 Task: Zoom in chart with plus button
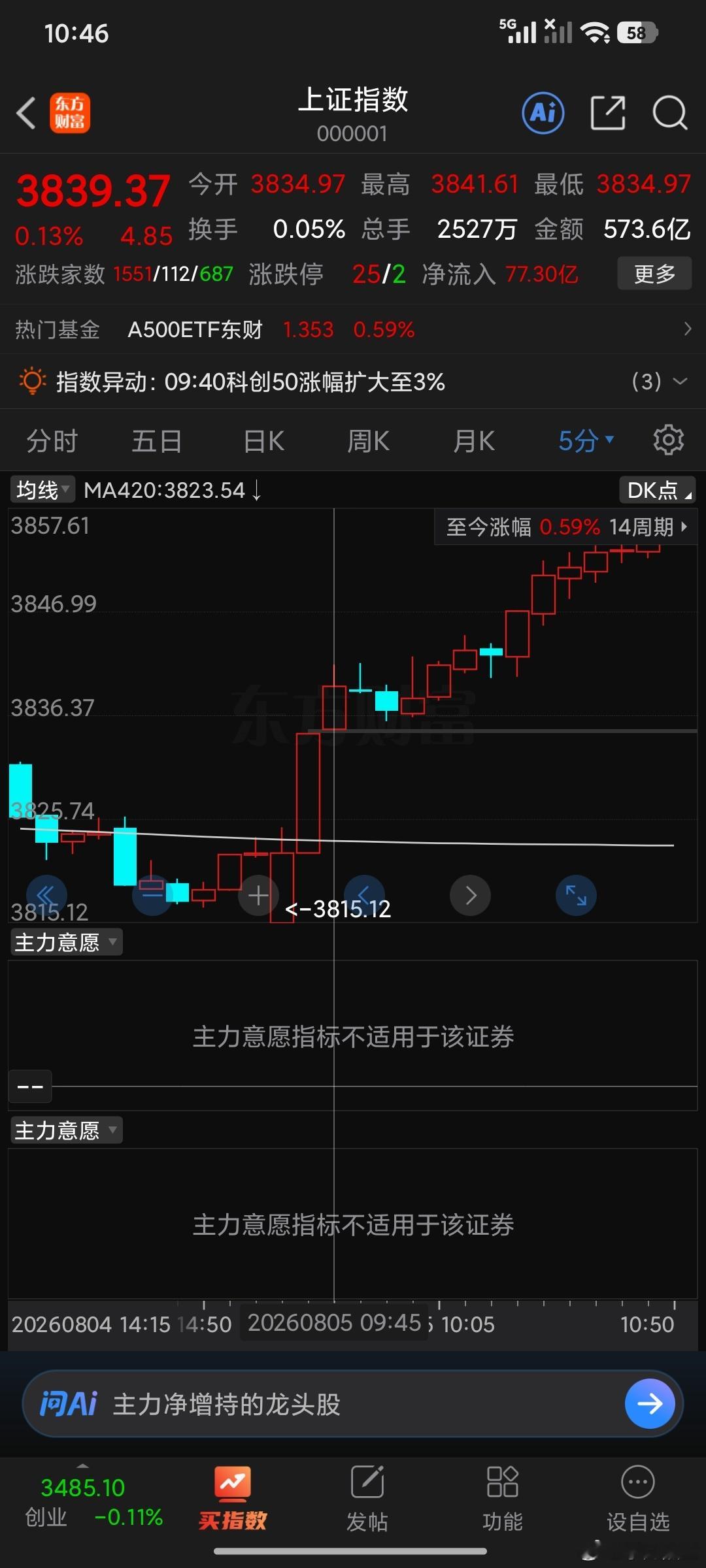(x=258, y=895)
